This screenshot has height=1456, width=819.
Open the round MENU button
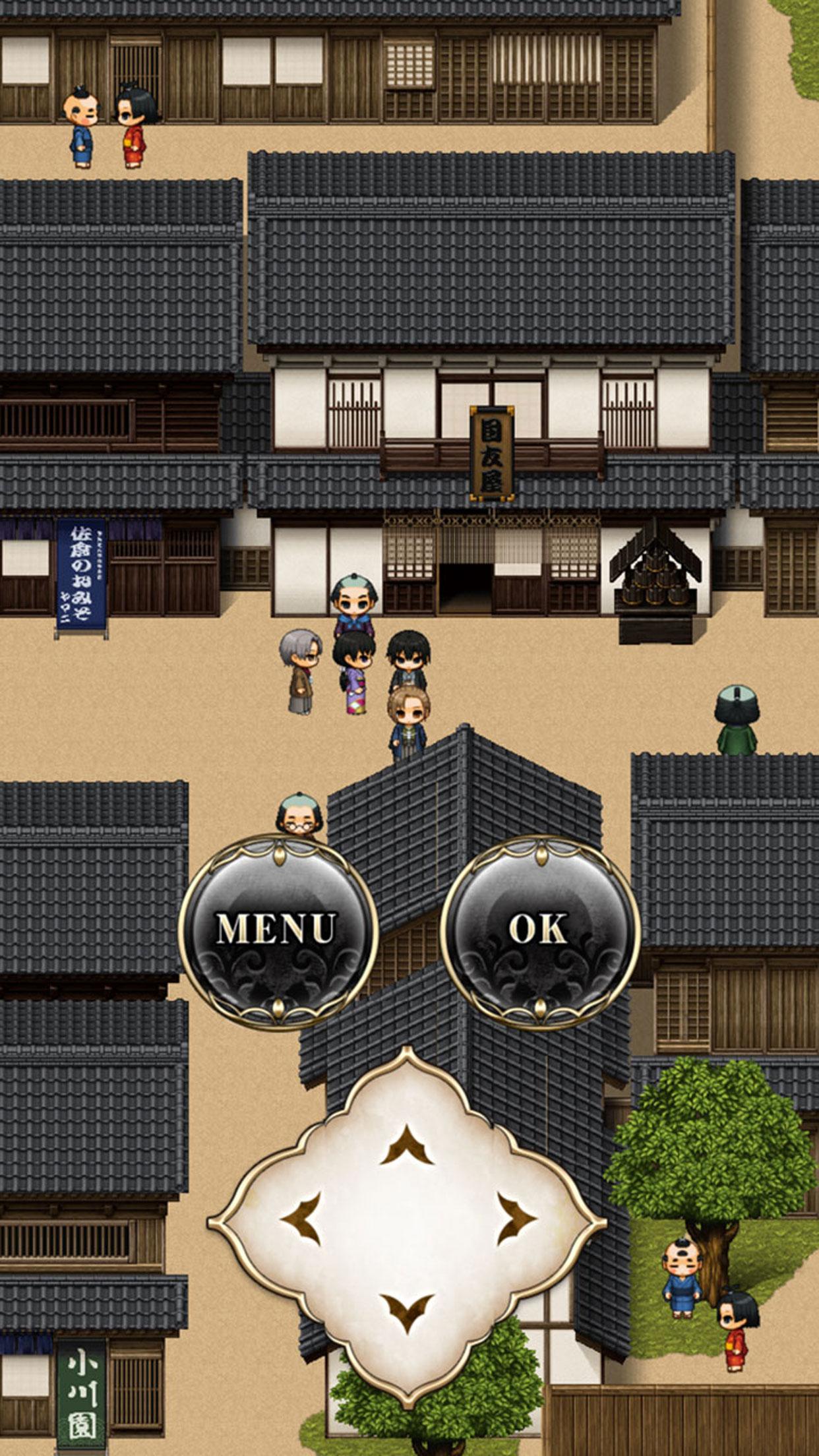click(278, 931)
